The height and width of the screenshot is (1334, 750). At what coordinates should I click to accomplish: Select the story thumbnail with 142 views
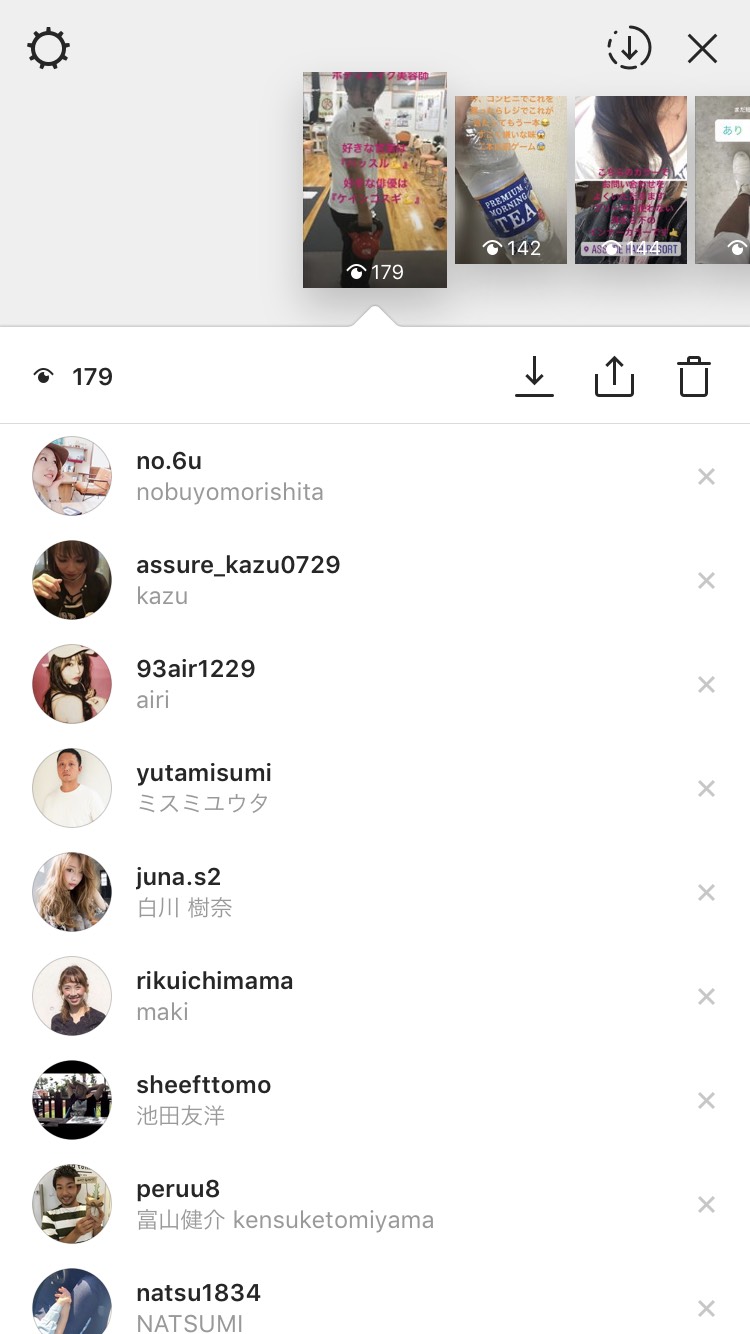pos(510,180)
